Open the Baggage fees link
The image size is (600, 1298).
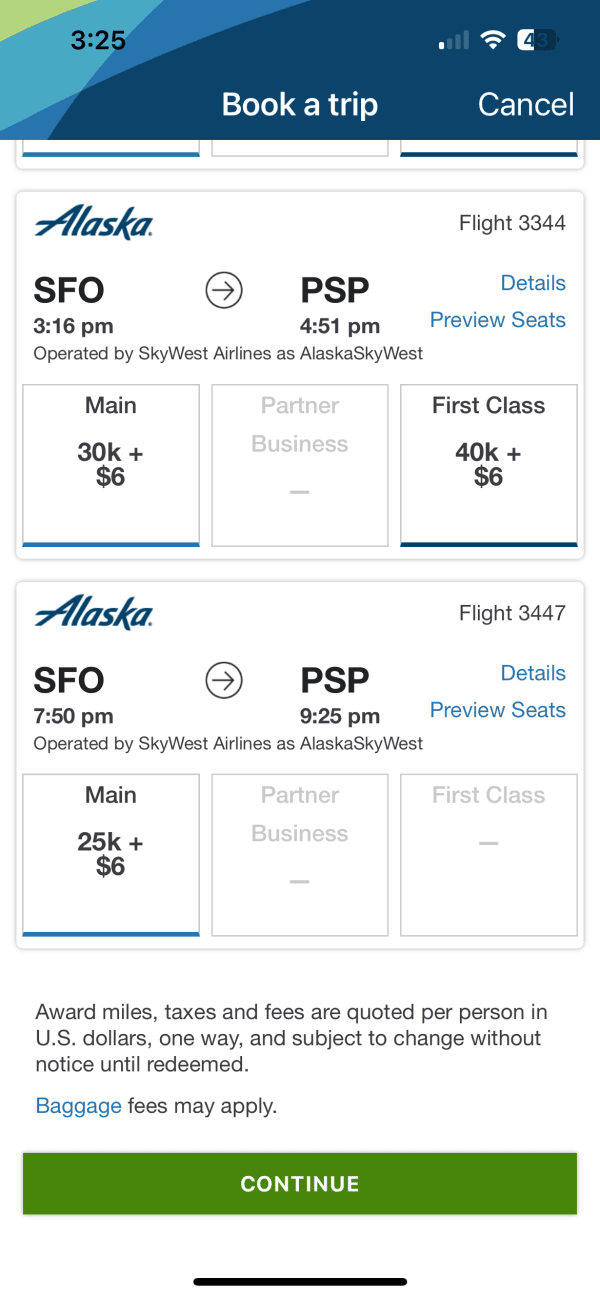(x=78, y=1106)
